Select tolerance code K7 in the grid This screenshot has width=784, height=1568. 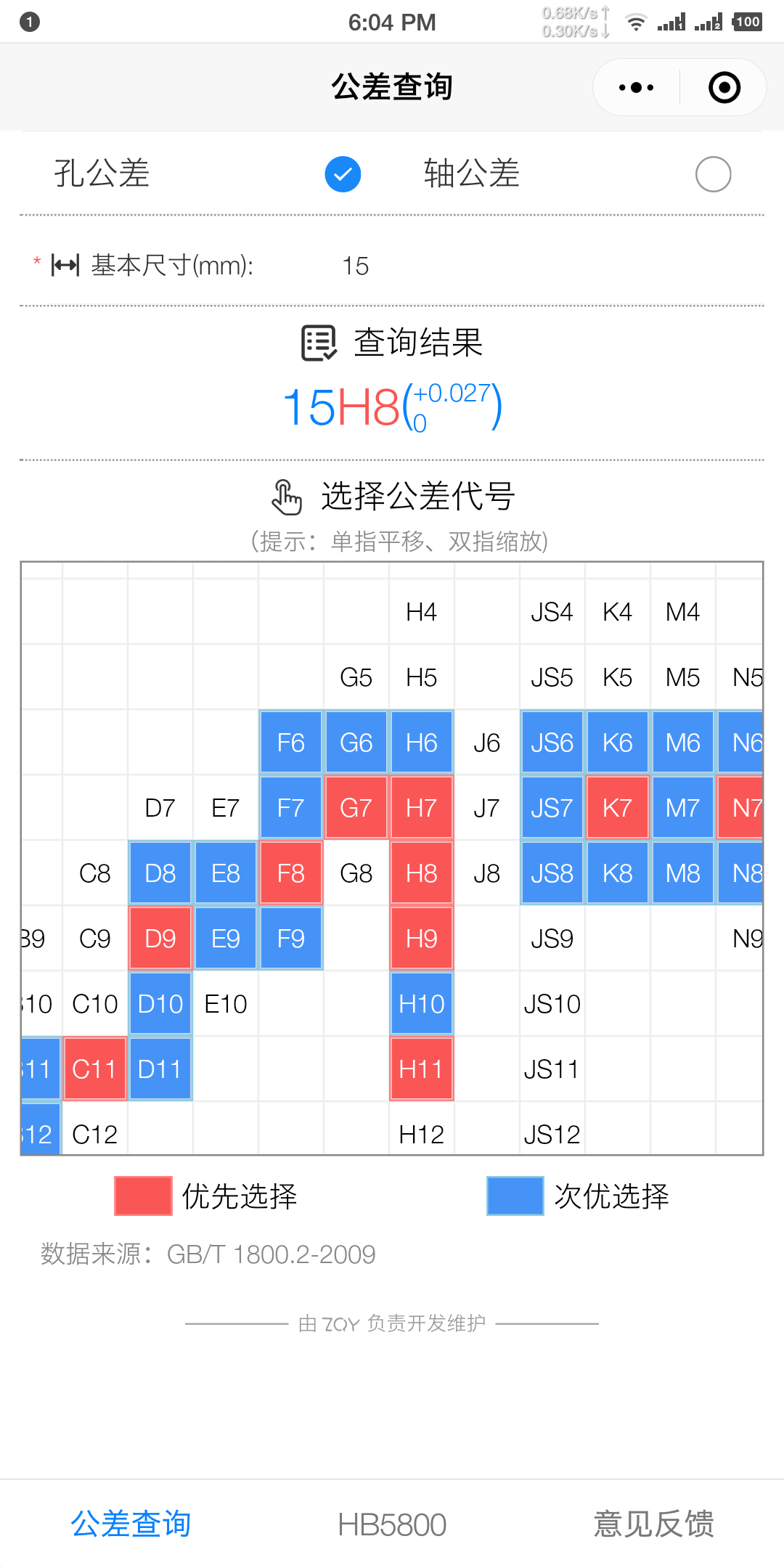tap(618, 808)
